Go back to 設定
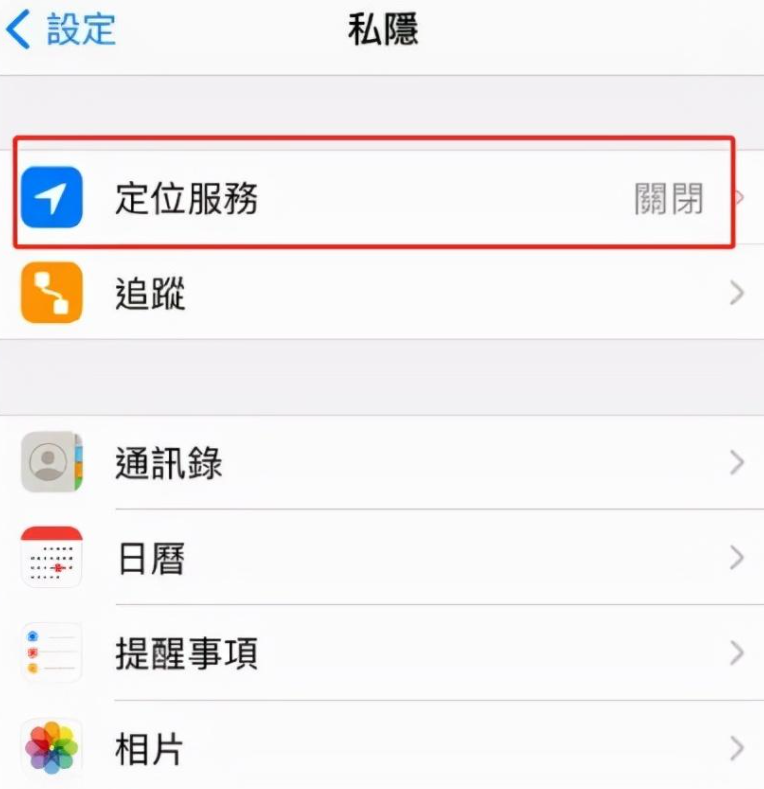Screen dimensions: 764x789 click(62, 29)
